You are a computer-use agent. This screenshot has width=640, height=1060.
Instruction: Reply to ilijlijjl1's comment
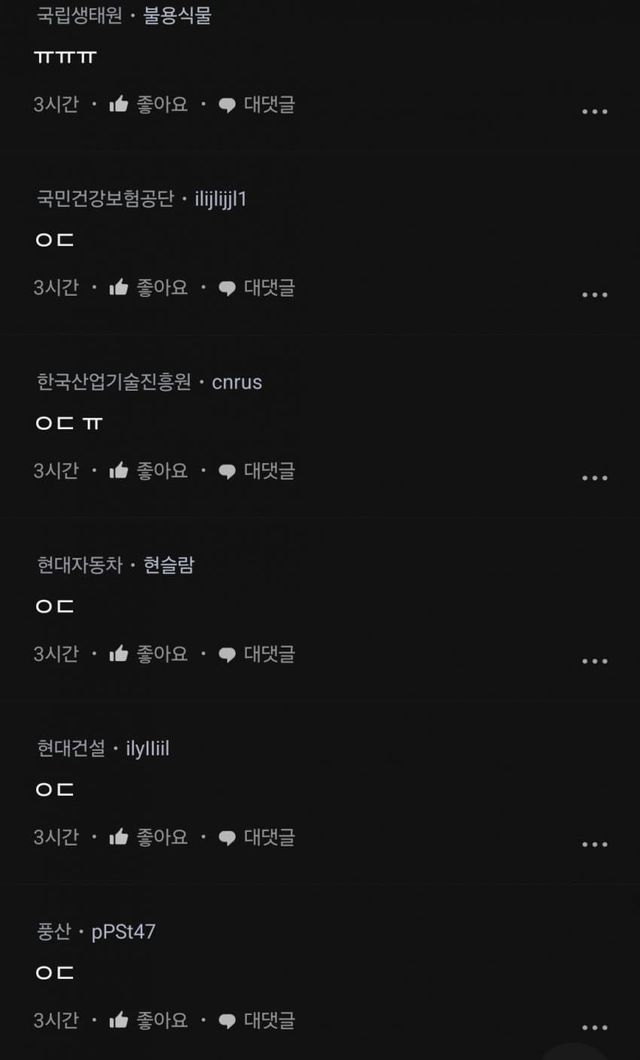256,287
